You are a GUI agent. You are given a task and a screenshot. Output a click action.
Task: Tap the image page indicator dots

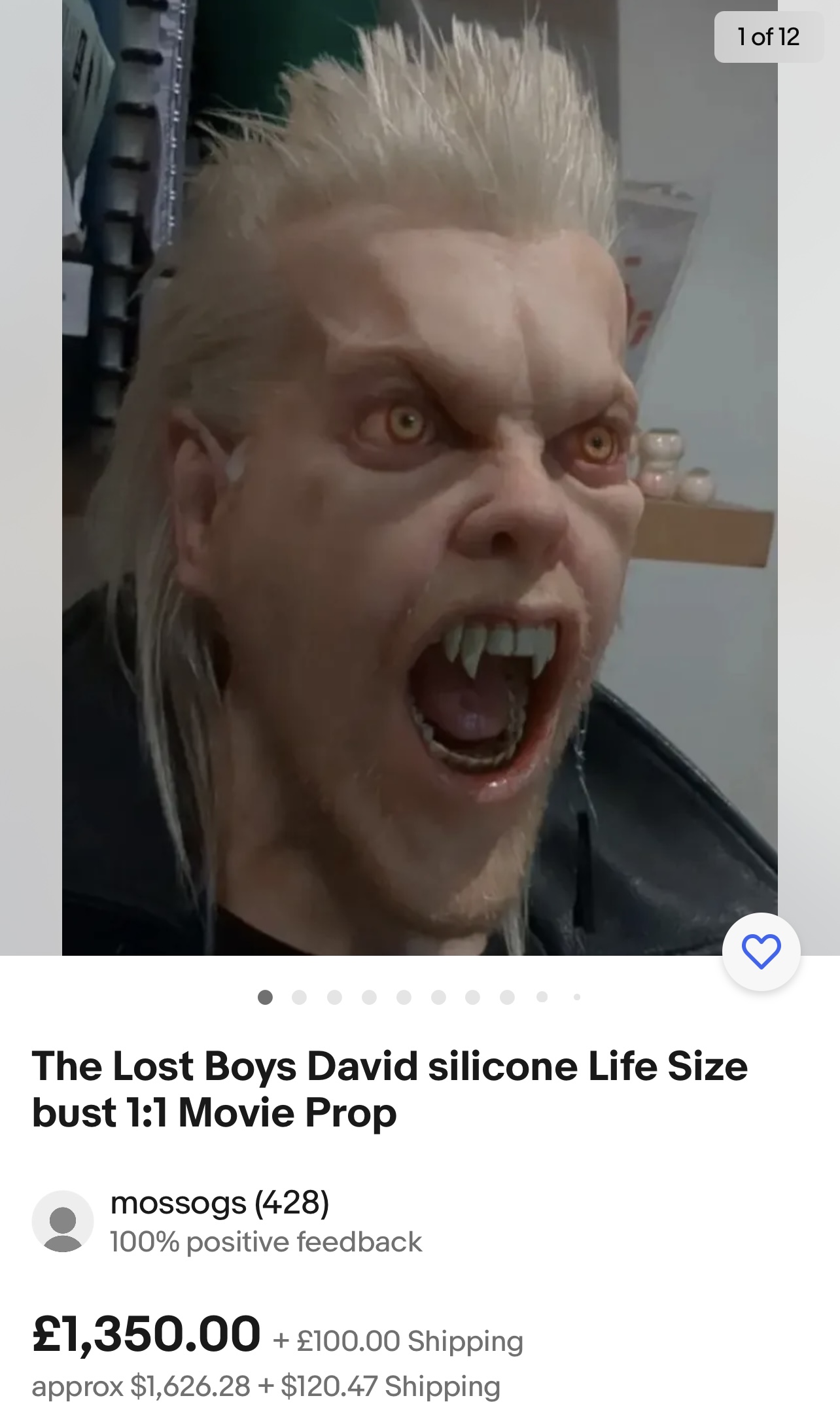pos(419,998)
